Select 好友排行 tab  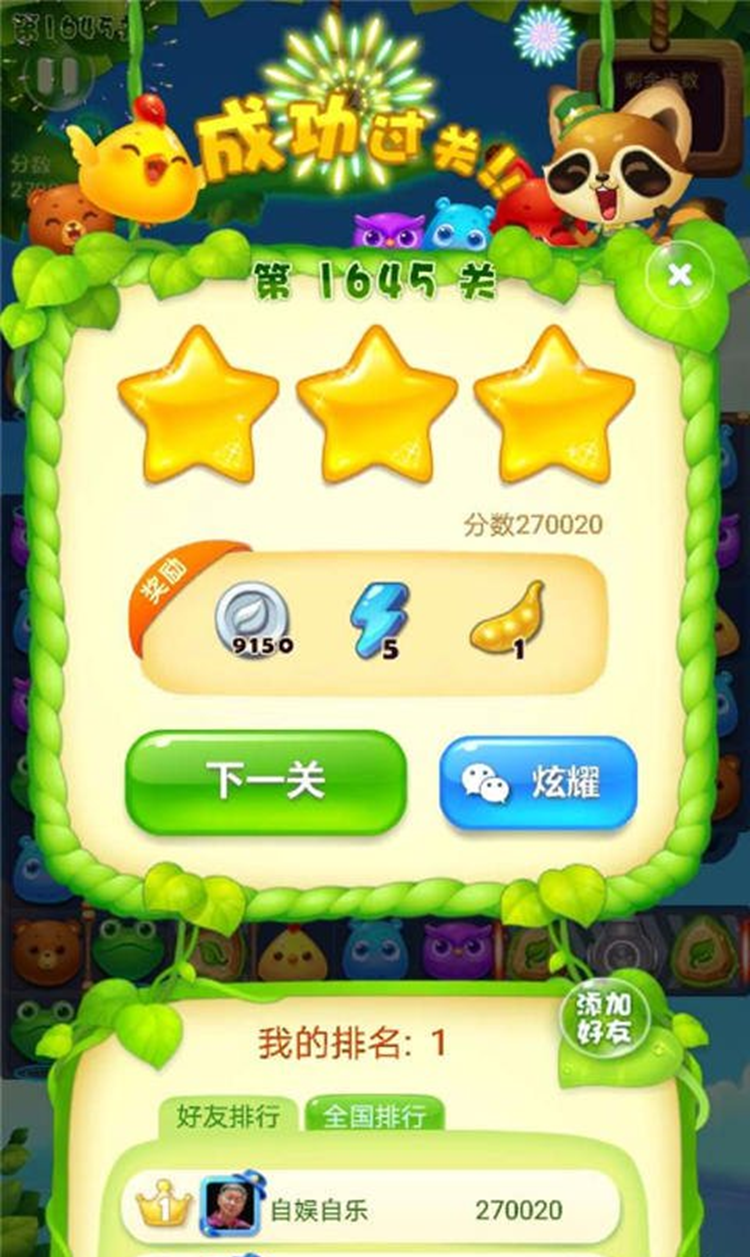[x=228, y=1116]
